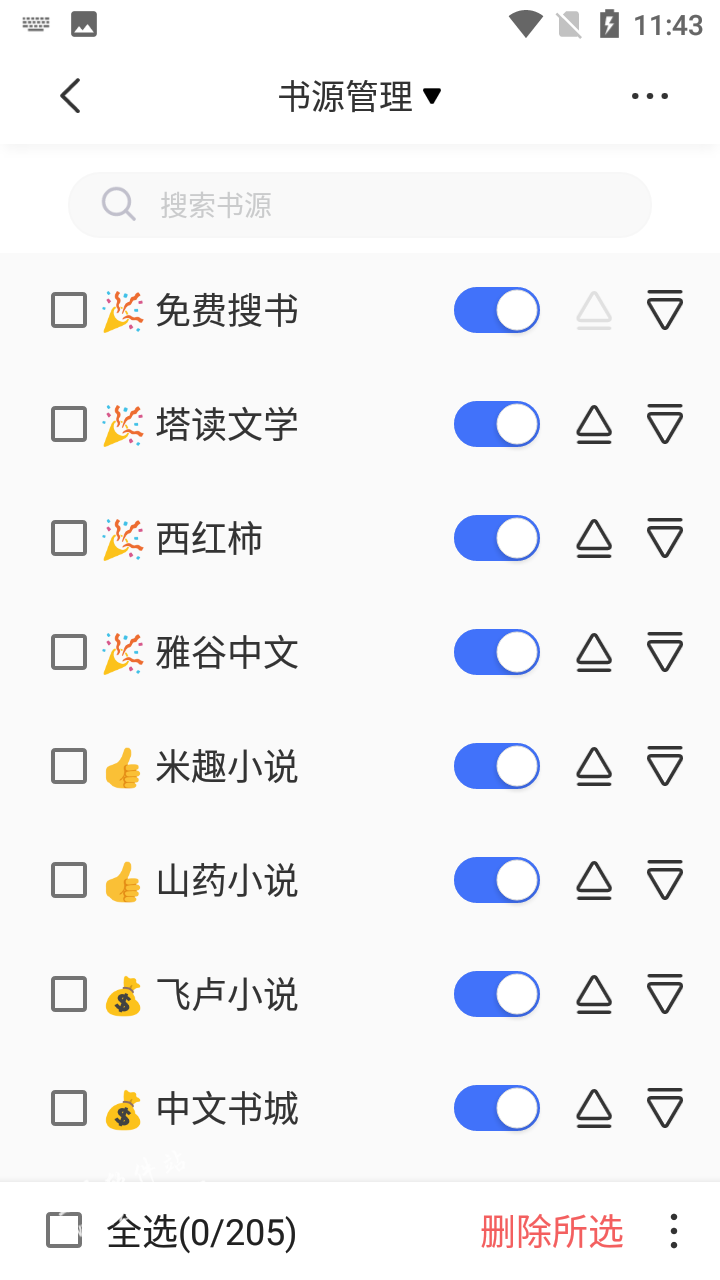Turn off the 山药小说 switch
Viewport: 720px width, 1280px height.
coord(497,880)
